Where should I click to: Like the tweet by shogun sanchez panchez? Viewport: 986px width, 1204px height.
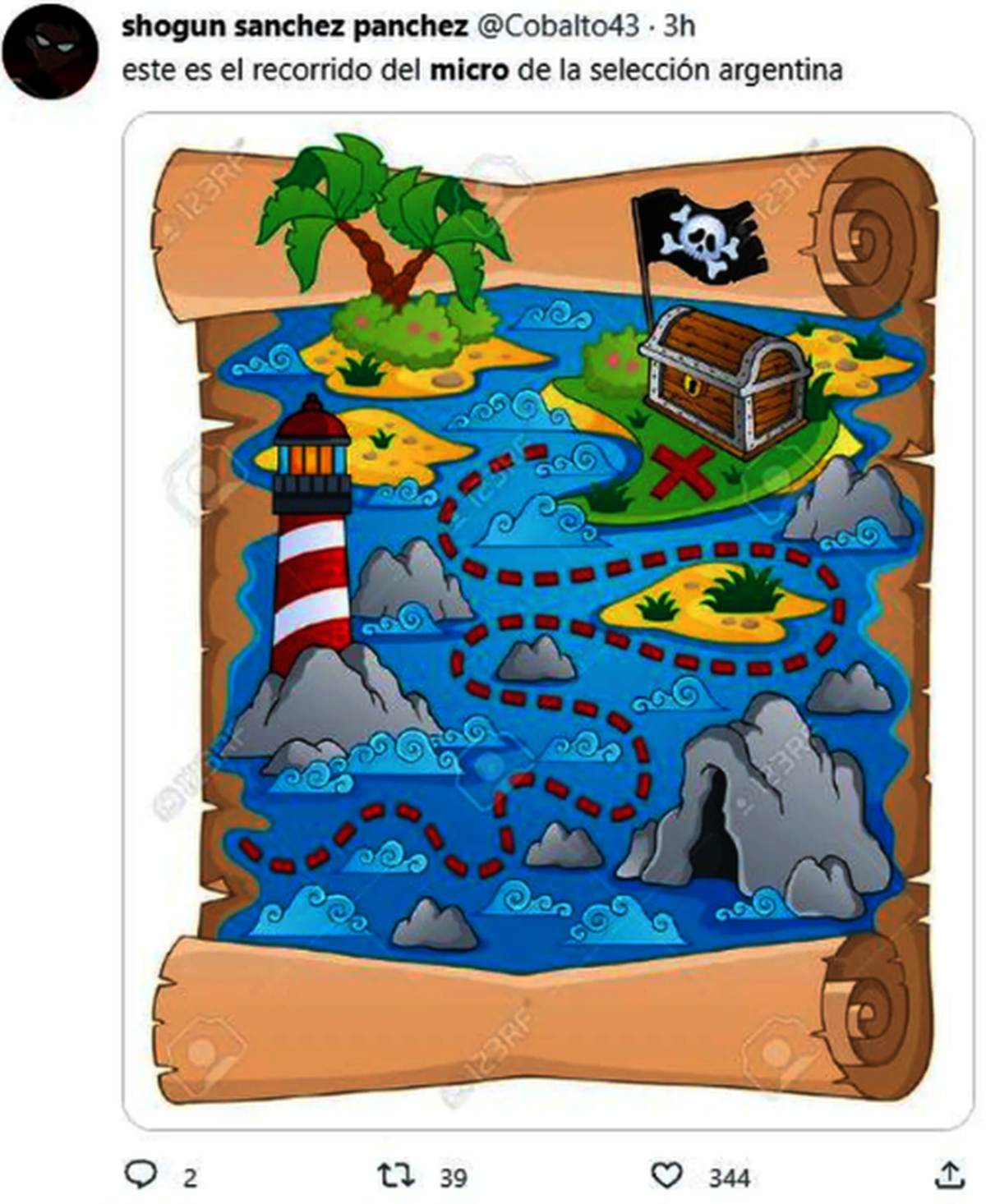tap(666, 1175)
